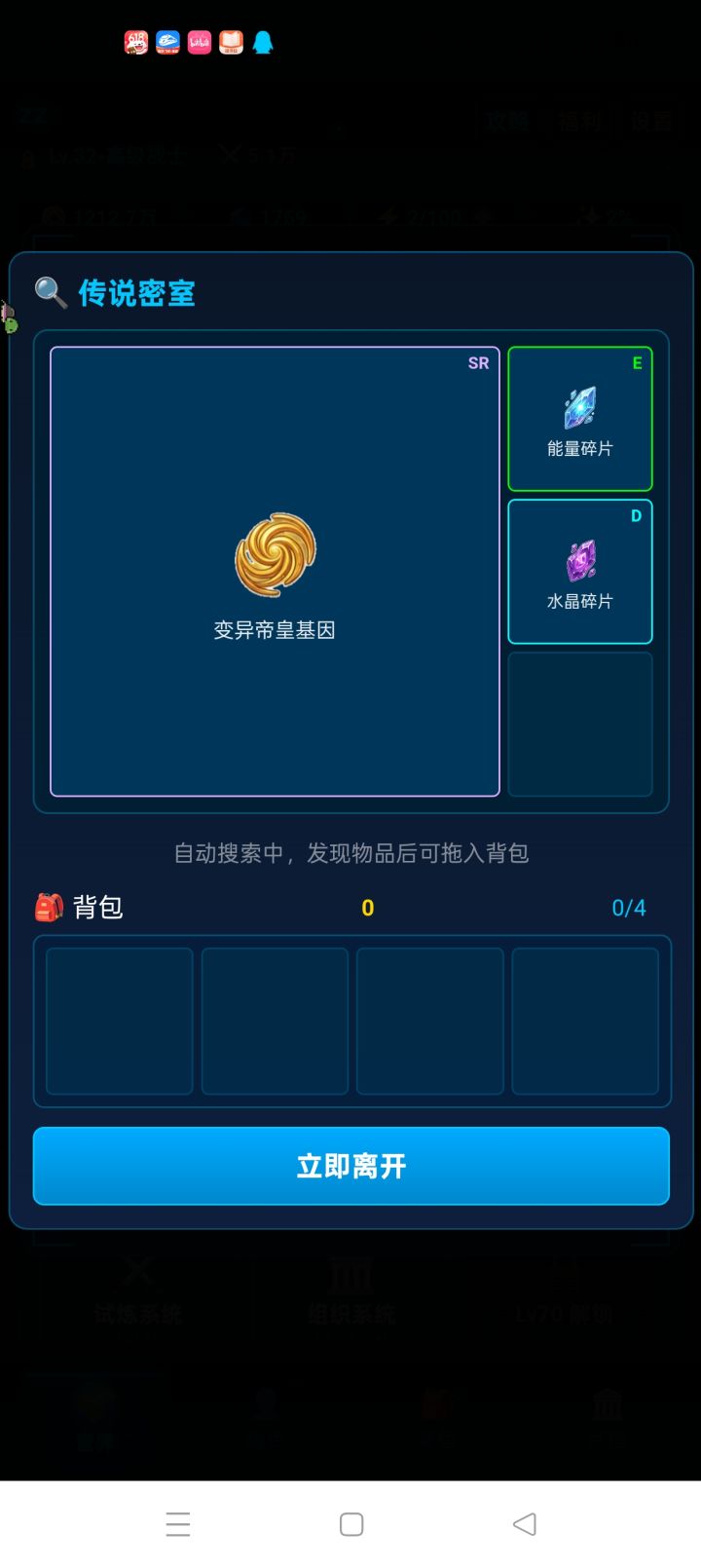The width and height of the screenshot is (701, 1568).
Task: Select the 能量碎片 energy shard item
Action: tap(579, 417)
